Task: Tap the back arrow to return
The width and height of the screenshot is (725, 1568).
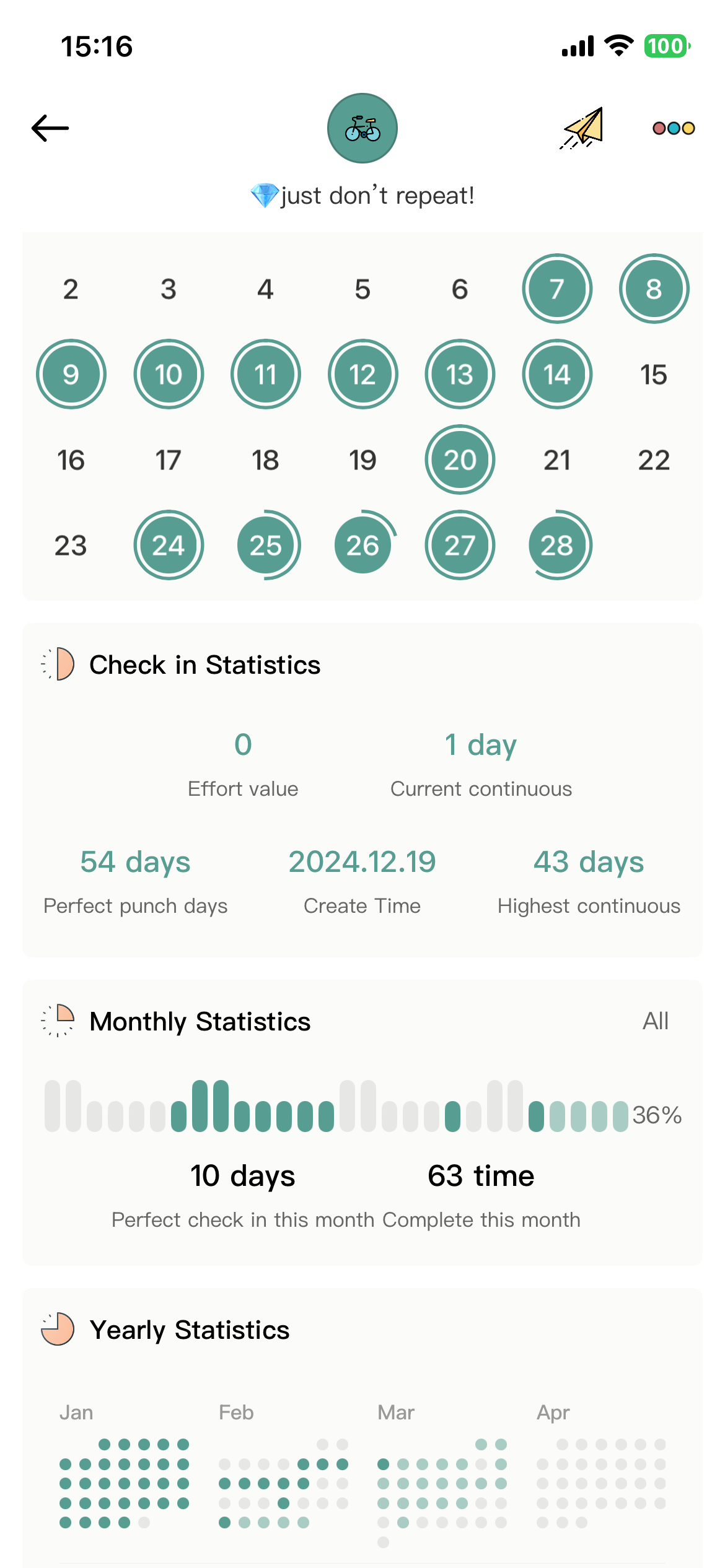Action: (x=50, y=128)
